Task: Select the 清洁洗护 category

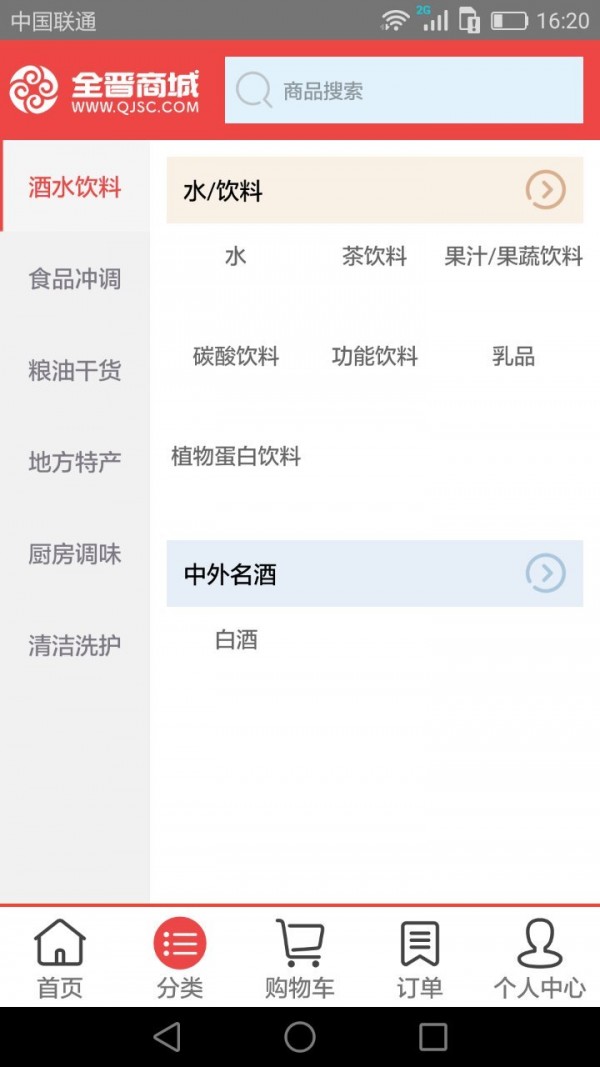Action: click(75, 646)
